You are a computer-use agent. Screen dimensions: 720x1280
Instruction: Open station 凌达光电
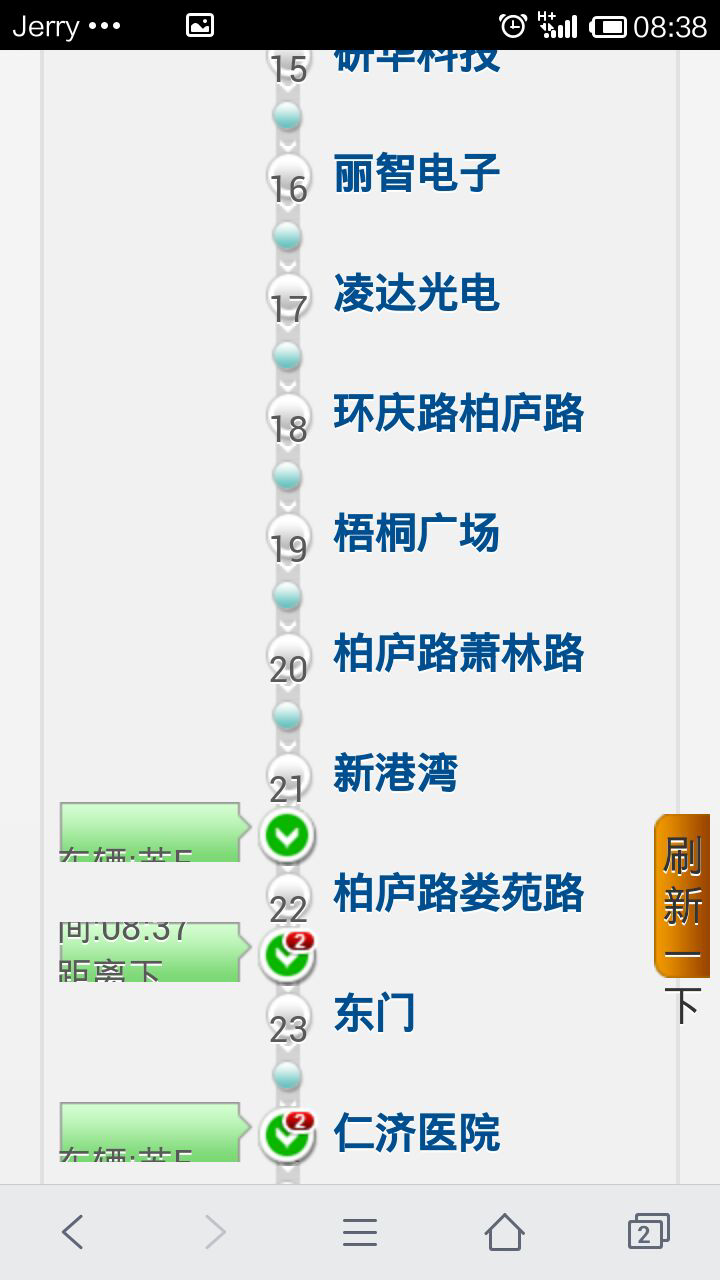coord(416,293)
